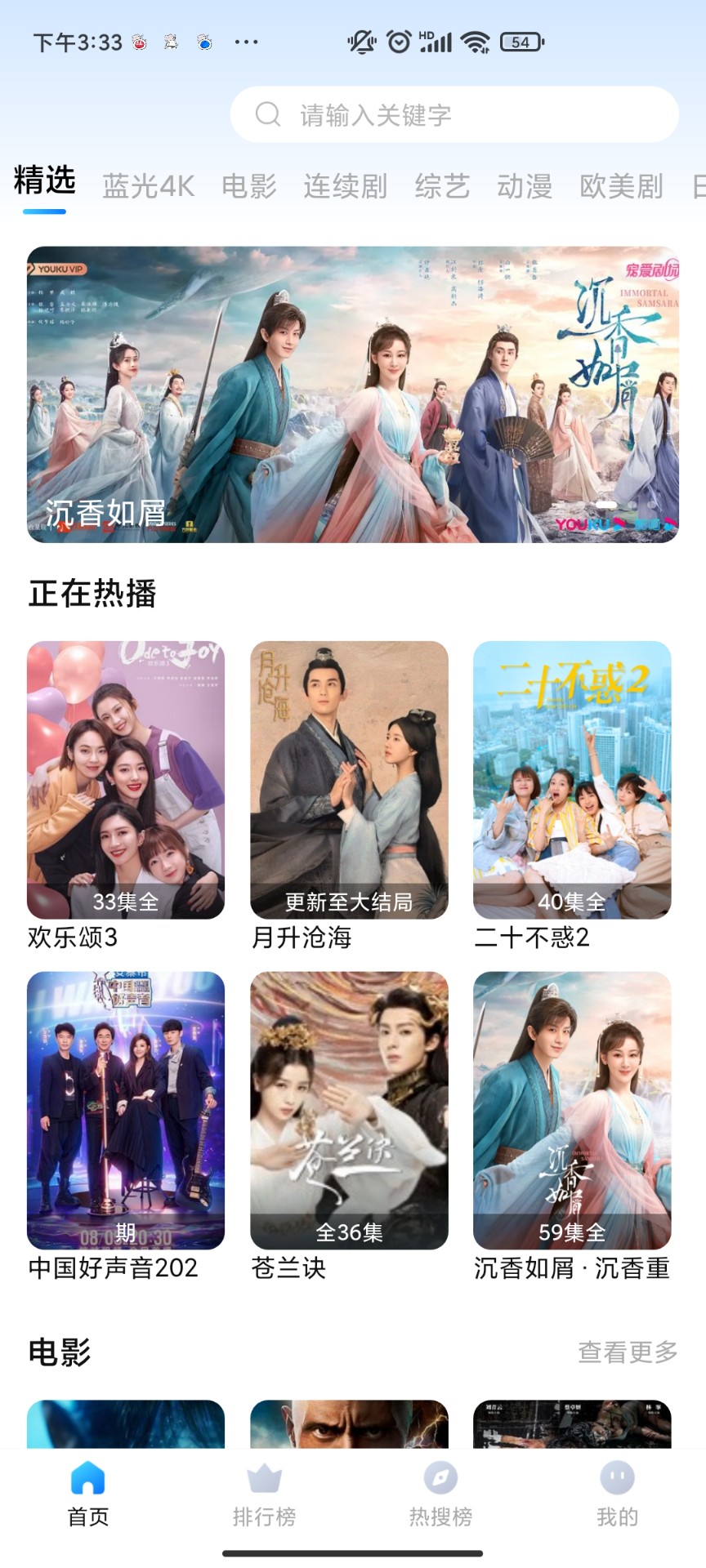Switch to the 动漫 tab
Screen dimensions: 706x1568
[x=525, y=186]
